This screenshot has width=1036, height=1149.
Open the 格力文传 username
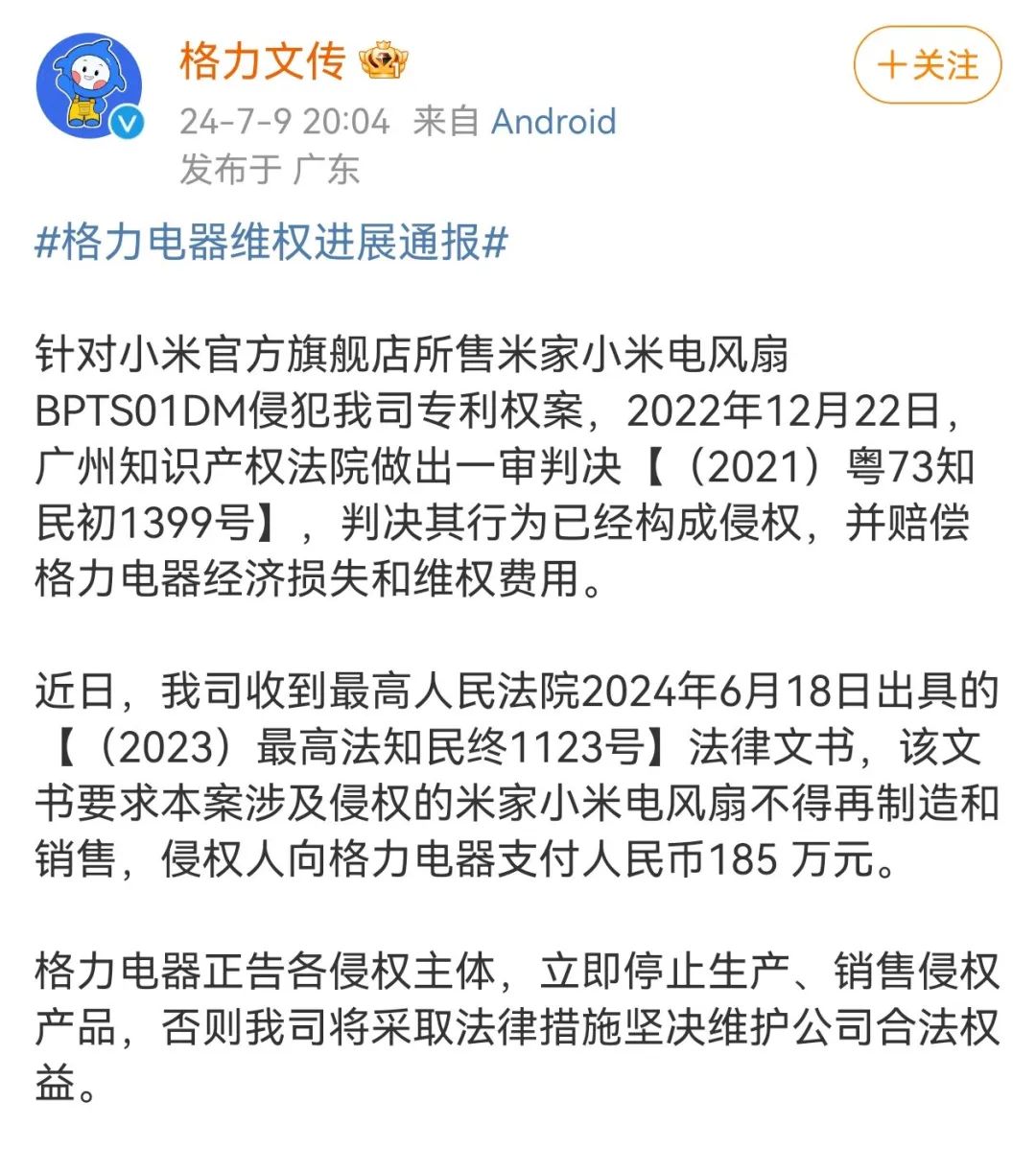[261, 61]
